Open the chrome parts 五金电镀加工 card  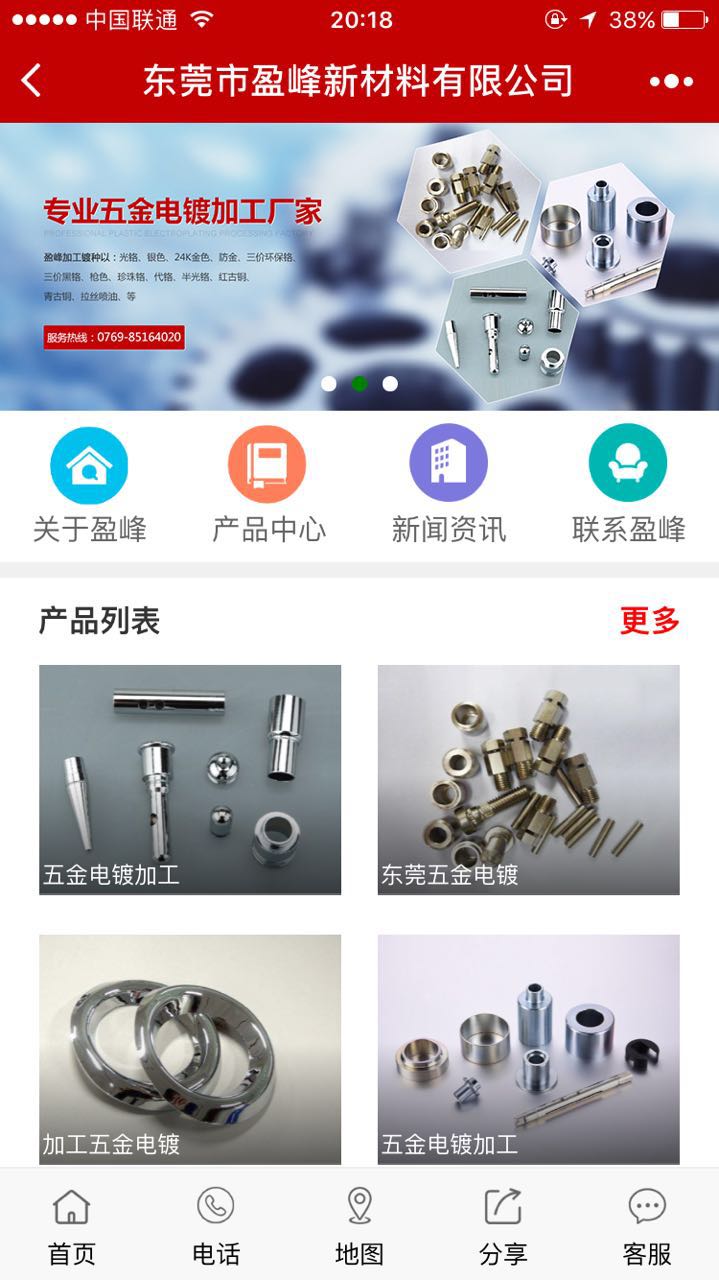pos(190,779)
